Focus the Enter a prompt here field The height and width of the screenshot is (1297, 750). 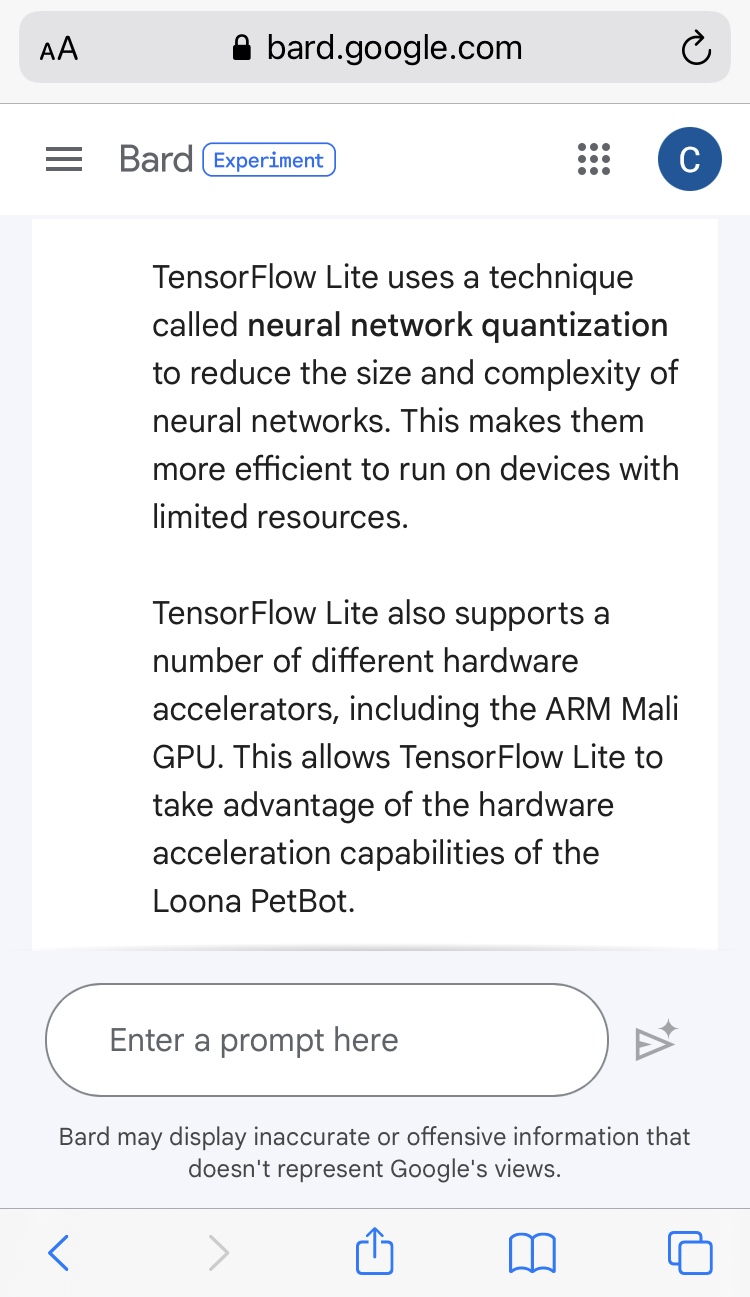coord(326,1040)
